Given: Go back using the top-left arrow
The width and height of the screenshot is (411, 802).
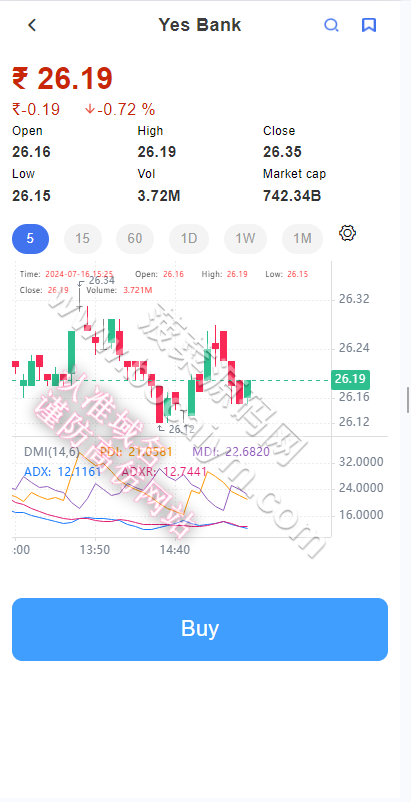Looking at the screenshot, I should pos(32,25).
